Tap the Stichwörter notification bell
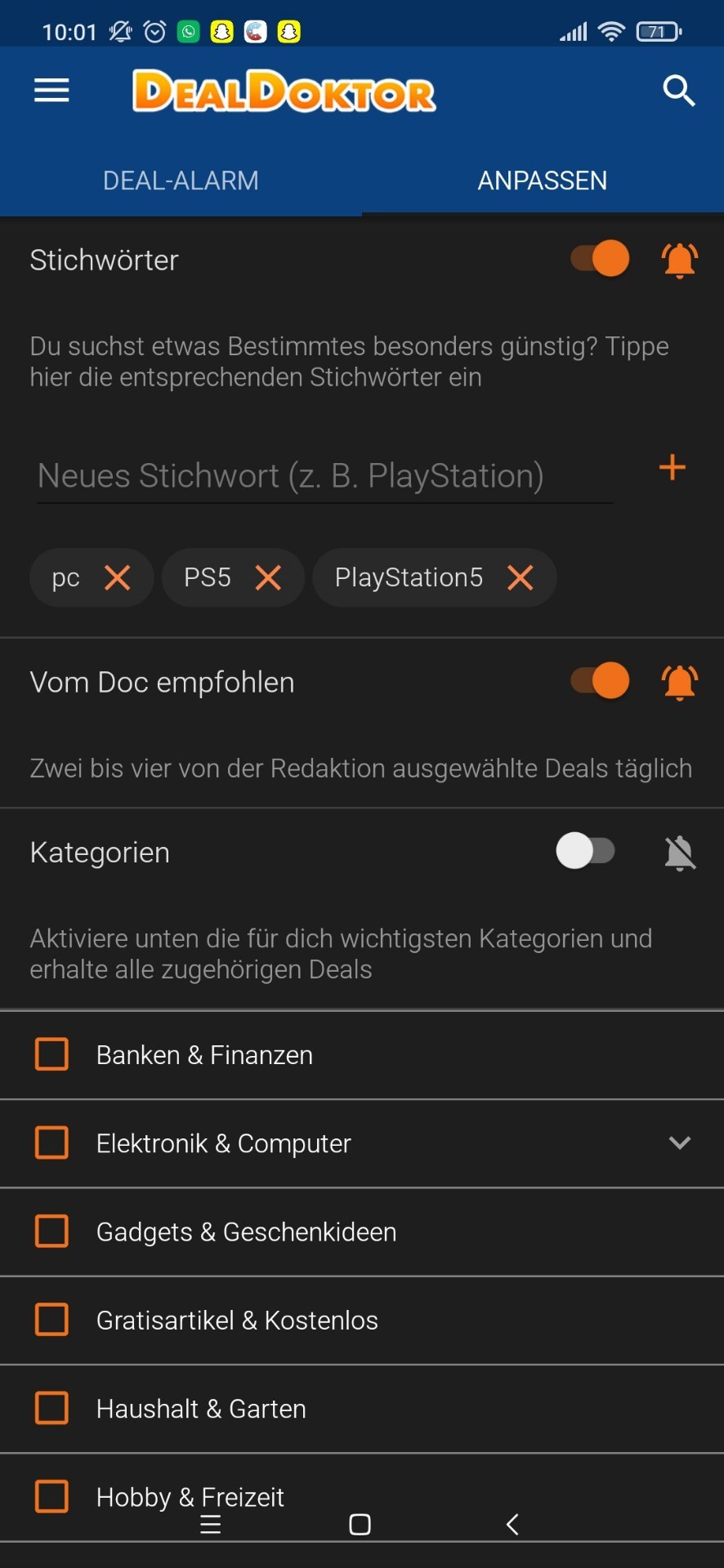 (x=680, y=261)
